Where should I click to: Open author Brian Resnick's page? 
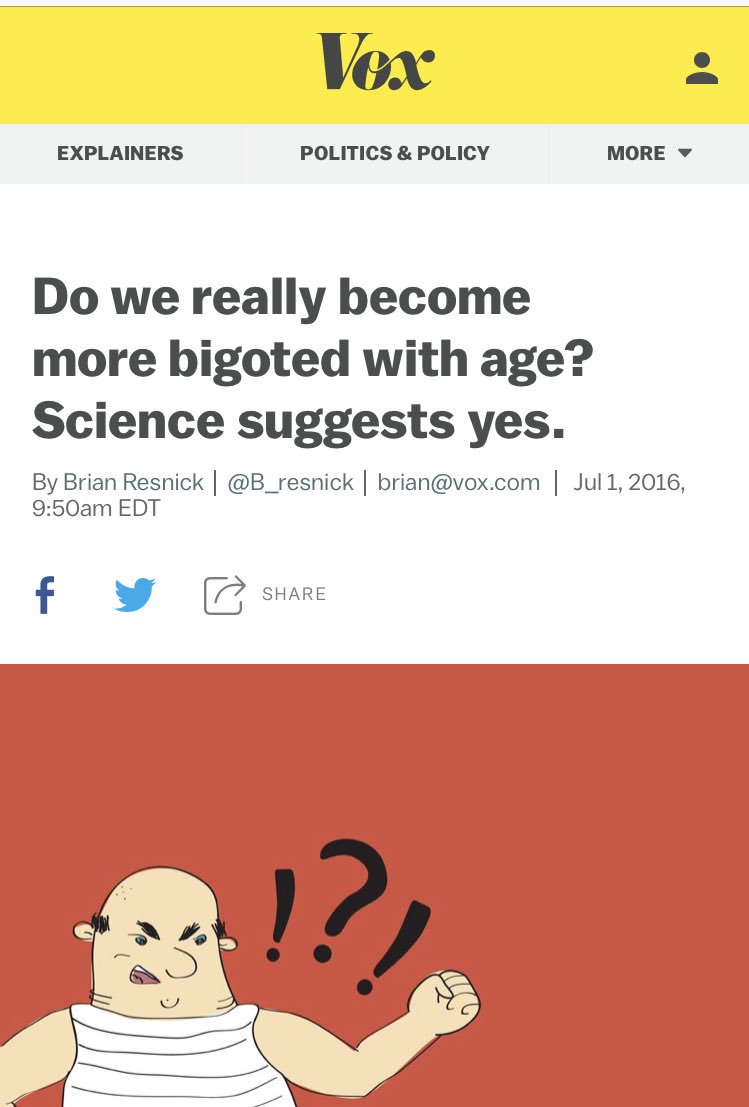132,482
